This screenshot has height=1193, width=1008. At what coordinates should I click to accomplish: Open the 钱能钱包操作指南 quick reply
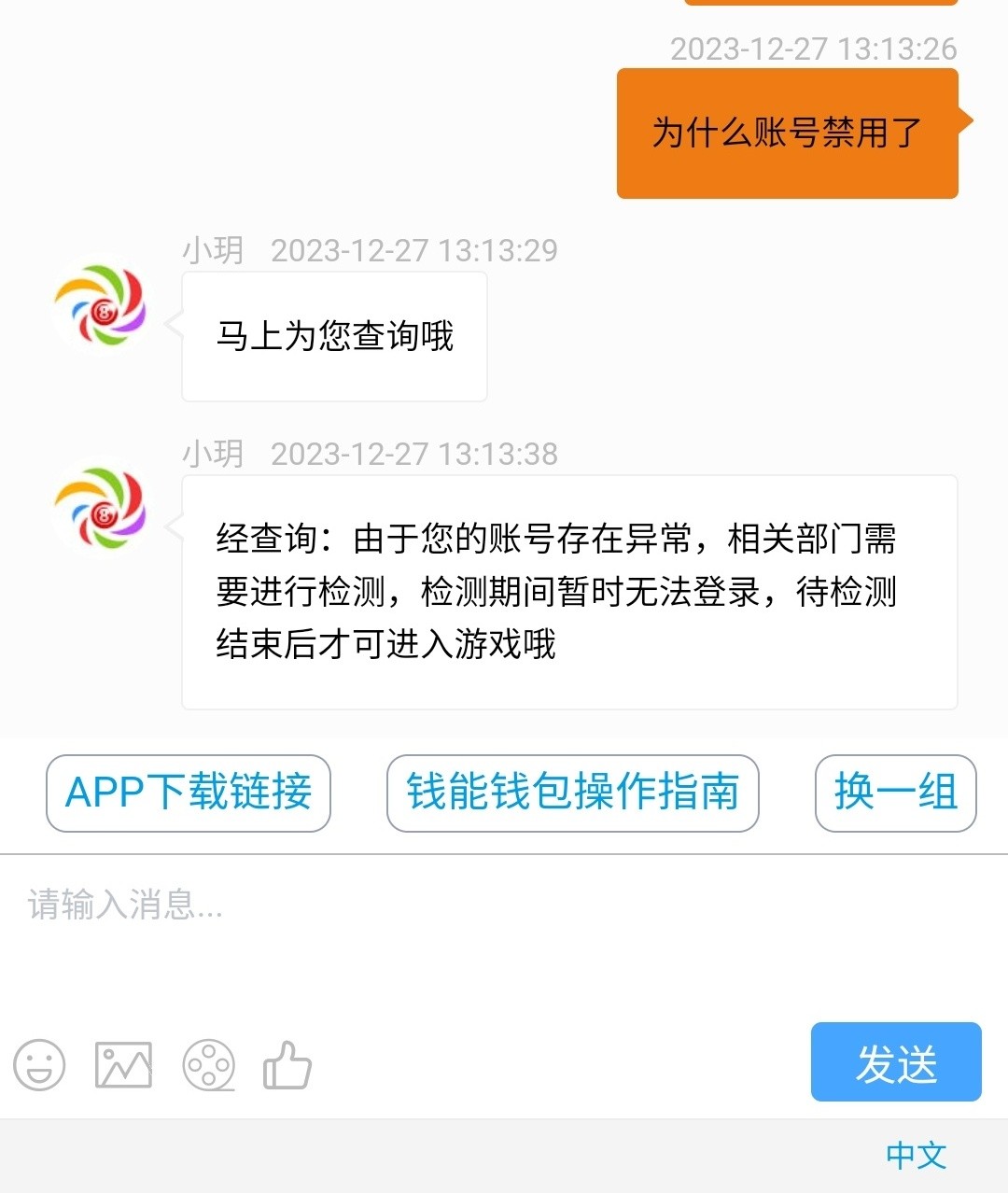coord(572,793)
